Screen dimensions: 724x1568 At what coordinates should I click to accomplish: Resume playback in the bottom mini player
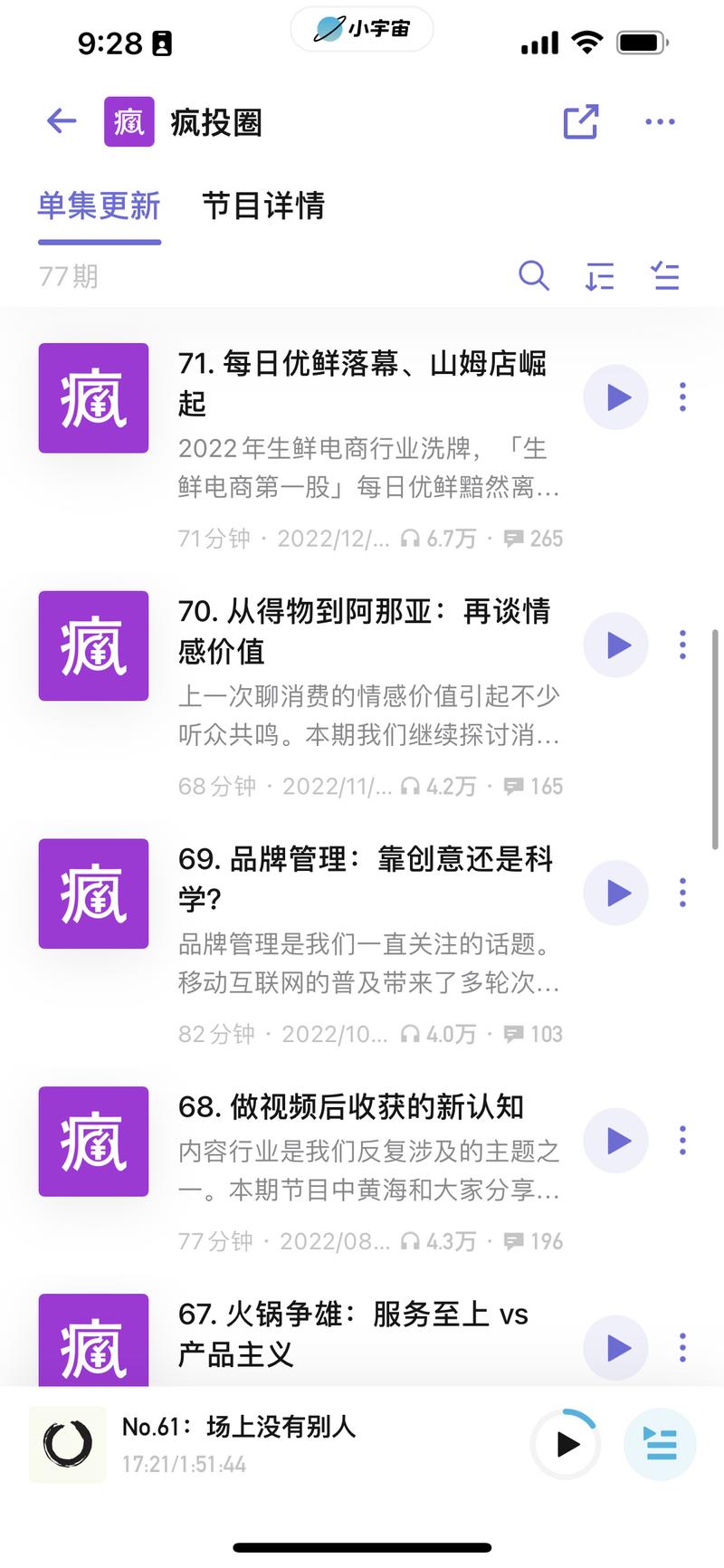click(x=565, y=1444)
